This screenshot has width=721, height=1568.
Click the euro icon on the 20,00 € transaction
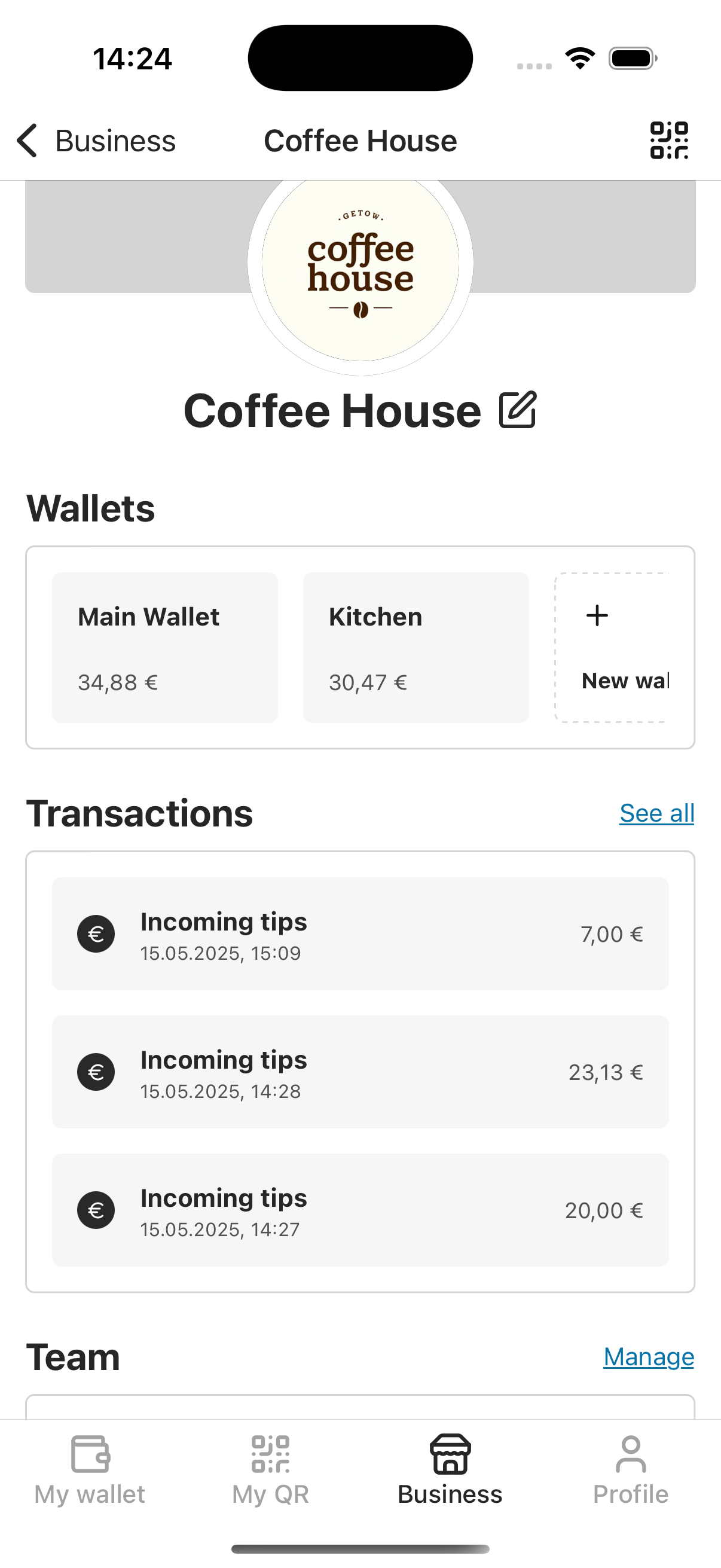tap(96, 1210)
